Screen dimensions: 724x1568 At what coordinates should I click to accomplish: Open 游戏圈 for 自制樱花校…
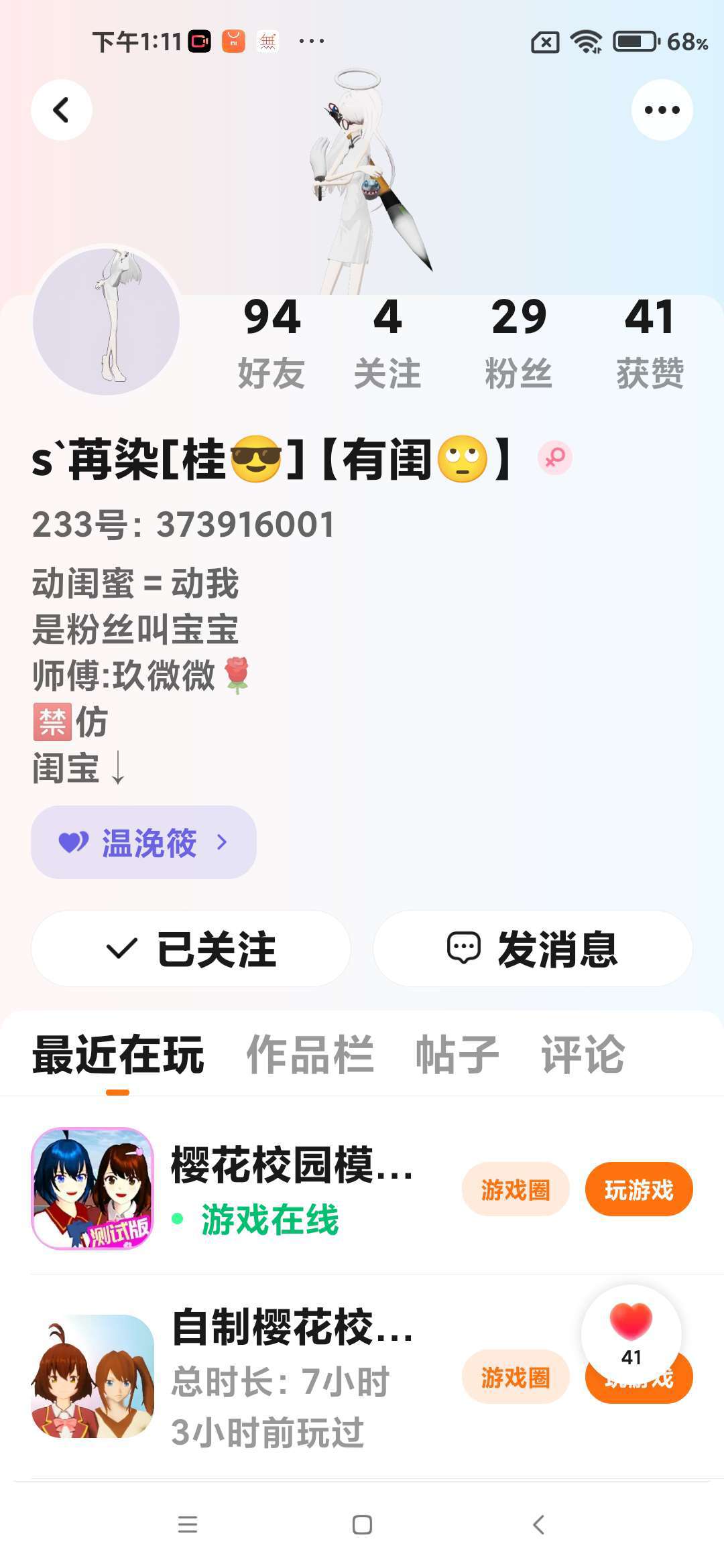pos(515,1377)
